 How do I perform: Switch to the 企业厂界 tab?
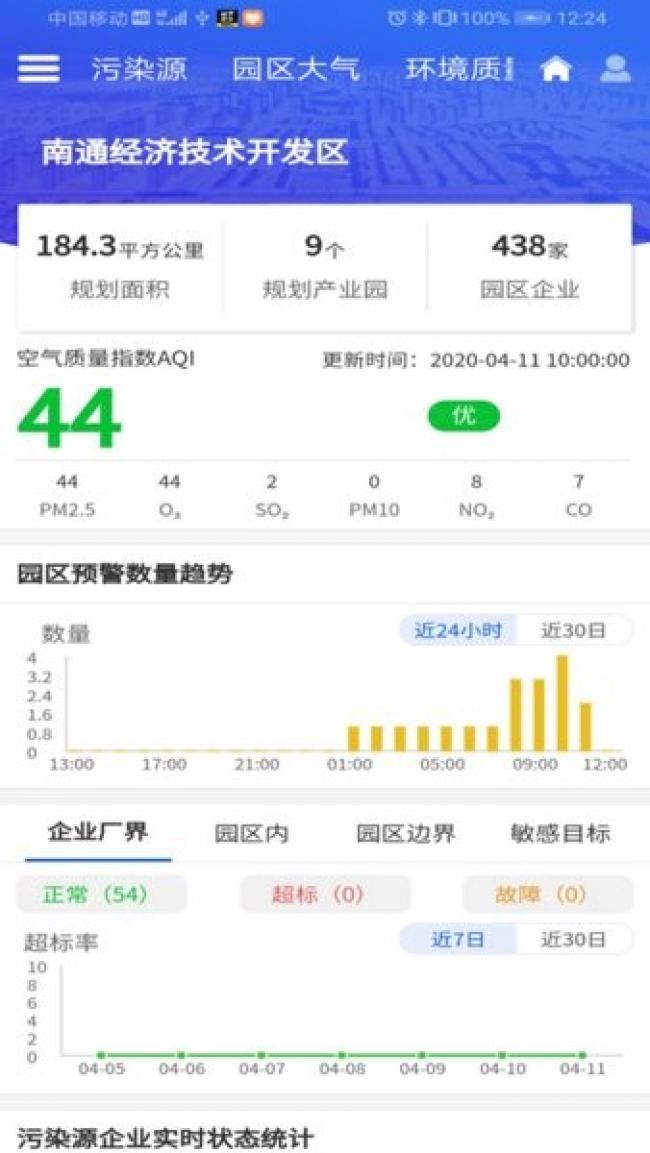98,832
